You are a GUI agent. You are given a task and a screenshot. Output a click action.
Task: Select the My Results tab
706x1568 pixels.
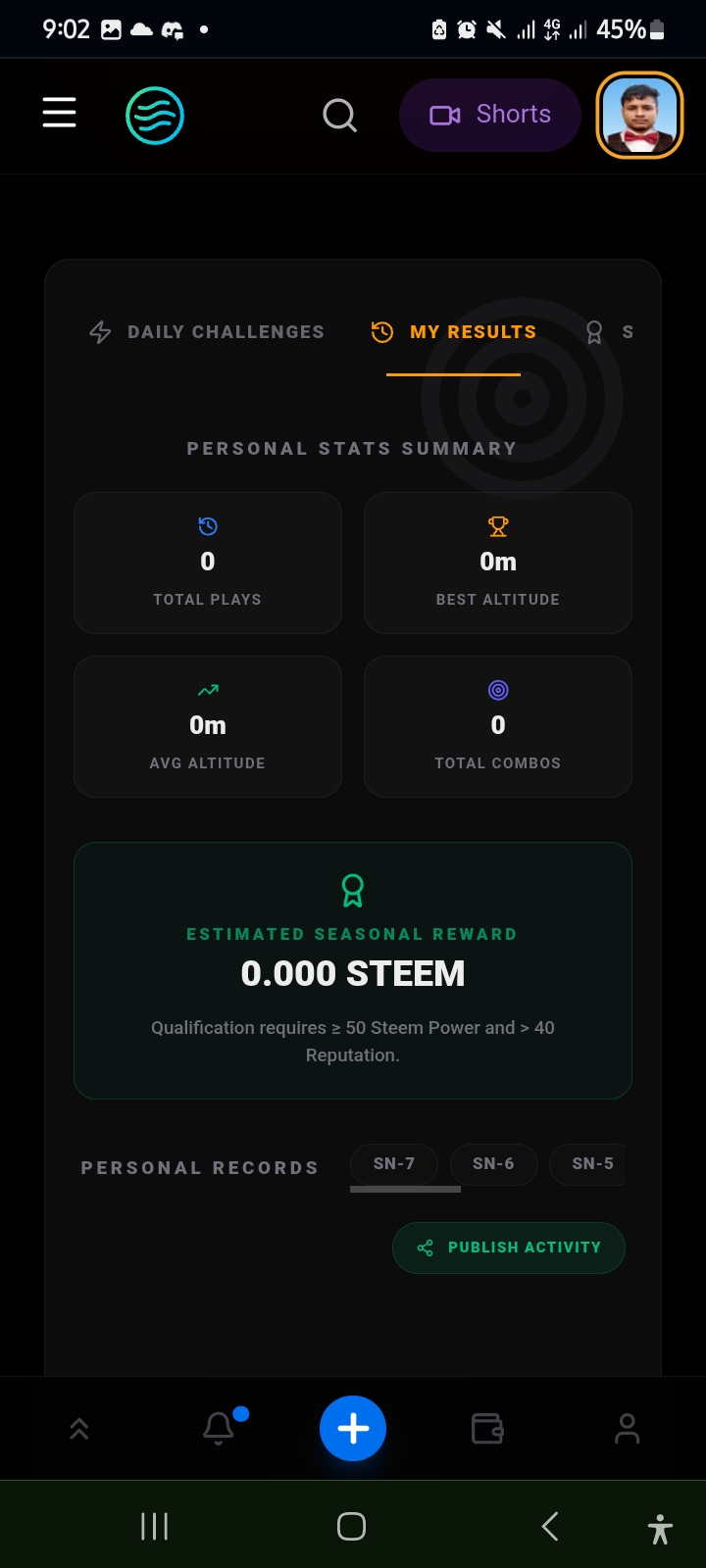[454, 332]
